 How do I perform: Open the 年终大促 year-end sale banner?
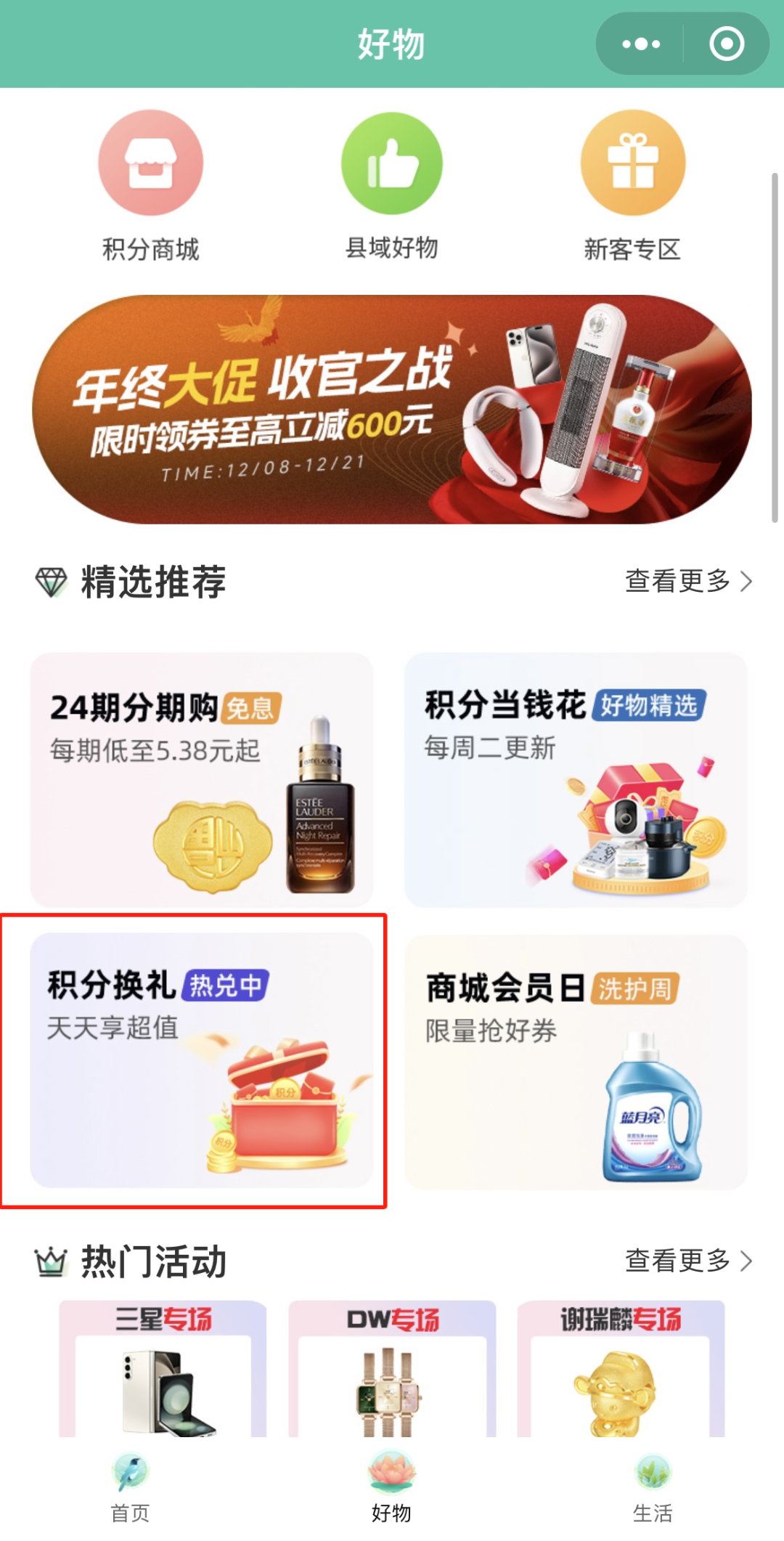point(392,409)
